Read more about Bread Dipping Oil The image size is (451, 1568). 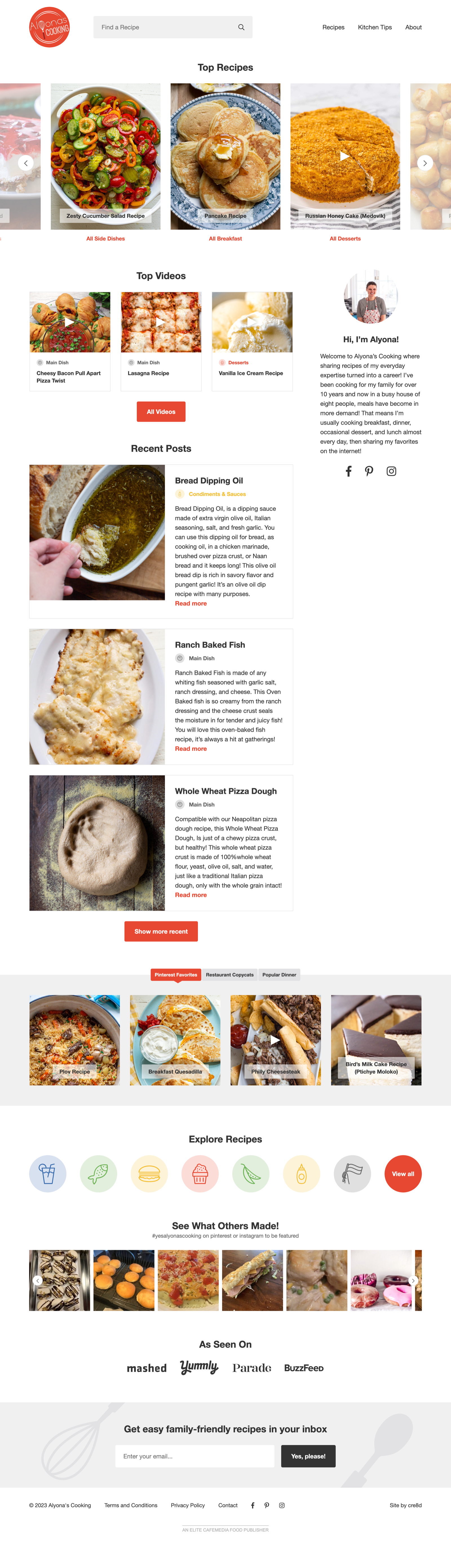coord(191,603)
